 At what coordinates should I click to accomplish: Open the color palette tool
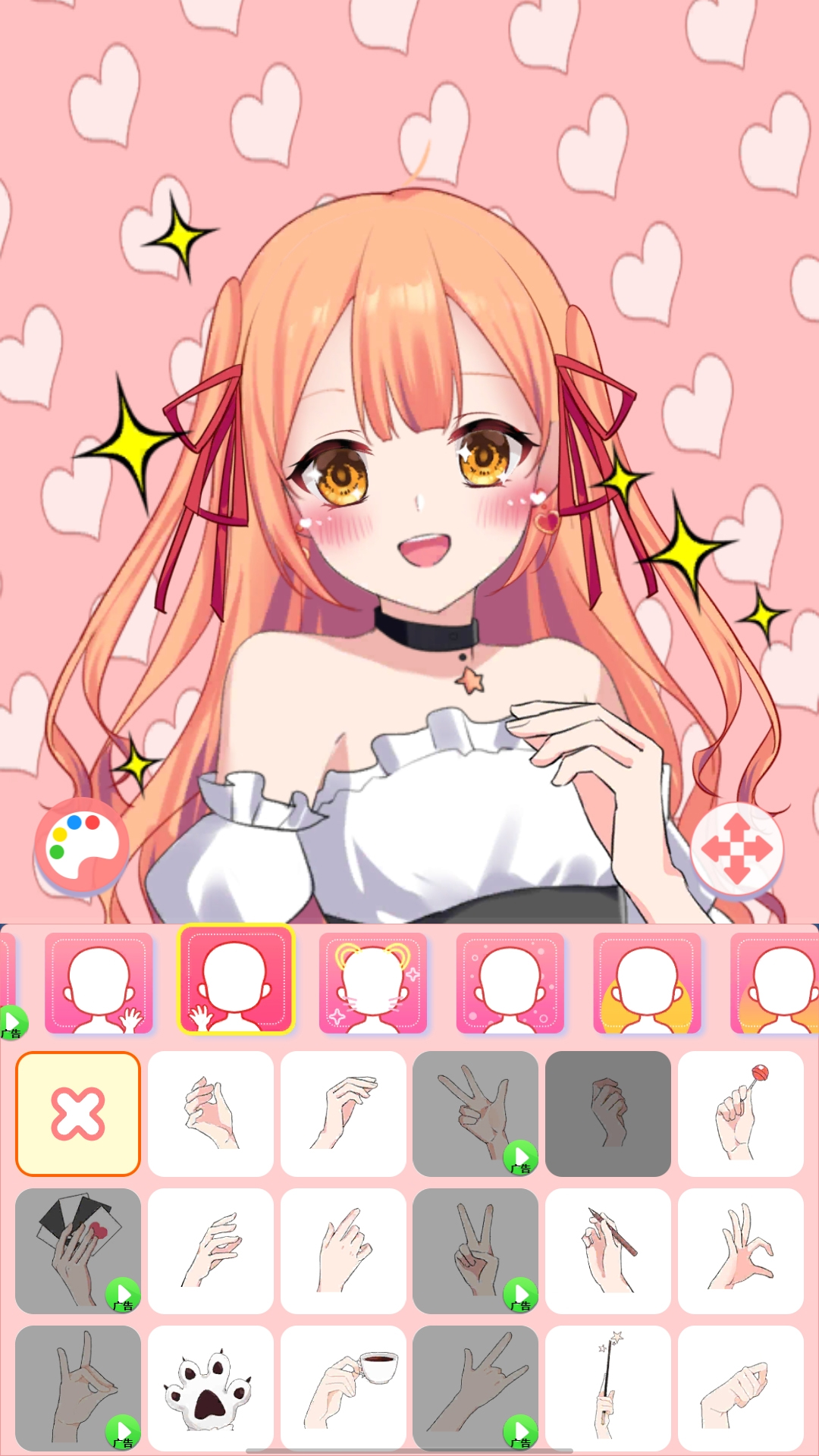point(83,844)
